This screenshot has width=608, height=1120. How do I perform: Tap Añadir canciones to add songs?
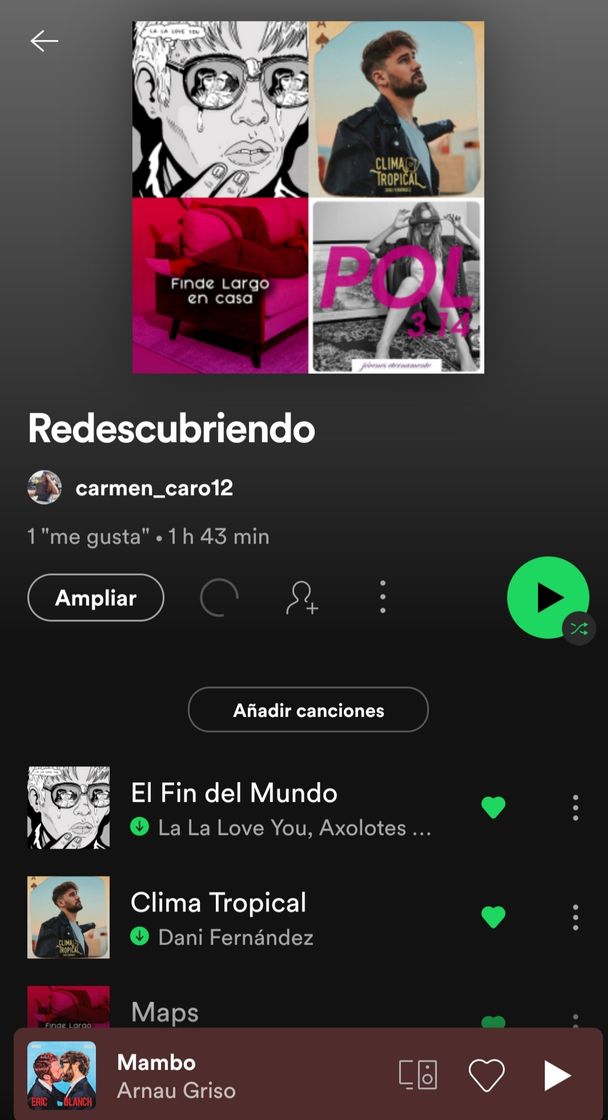coord(308,711)
